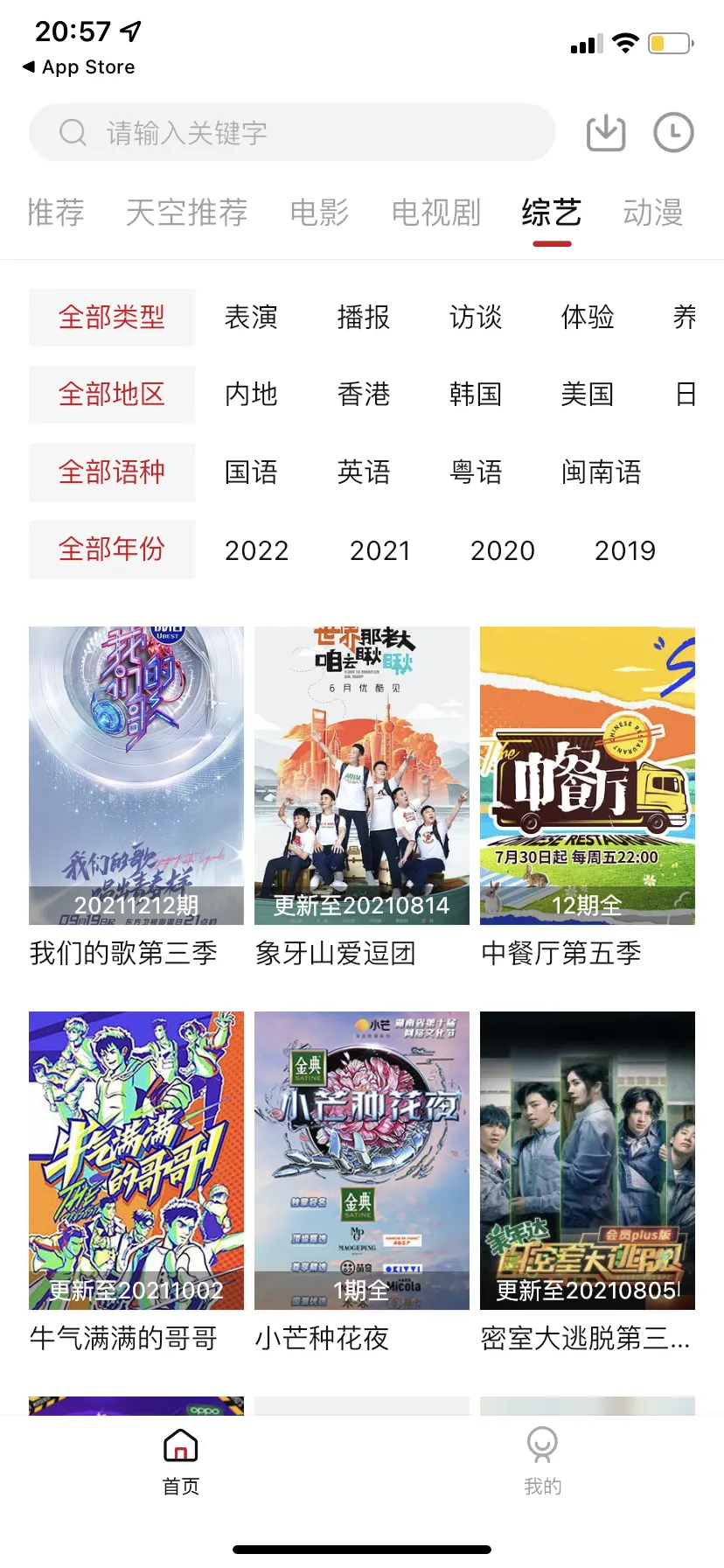The width and height of the screenshot is (724, 1568).
Task: Filter by 访谈 type
Action: pos(476,317)
